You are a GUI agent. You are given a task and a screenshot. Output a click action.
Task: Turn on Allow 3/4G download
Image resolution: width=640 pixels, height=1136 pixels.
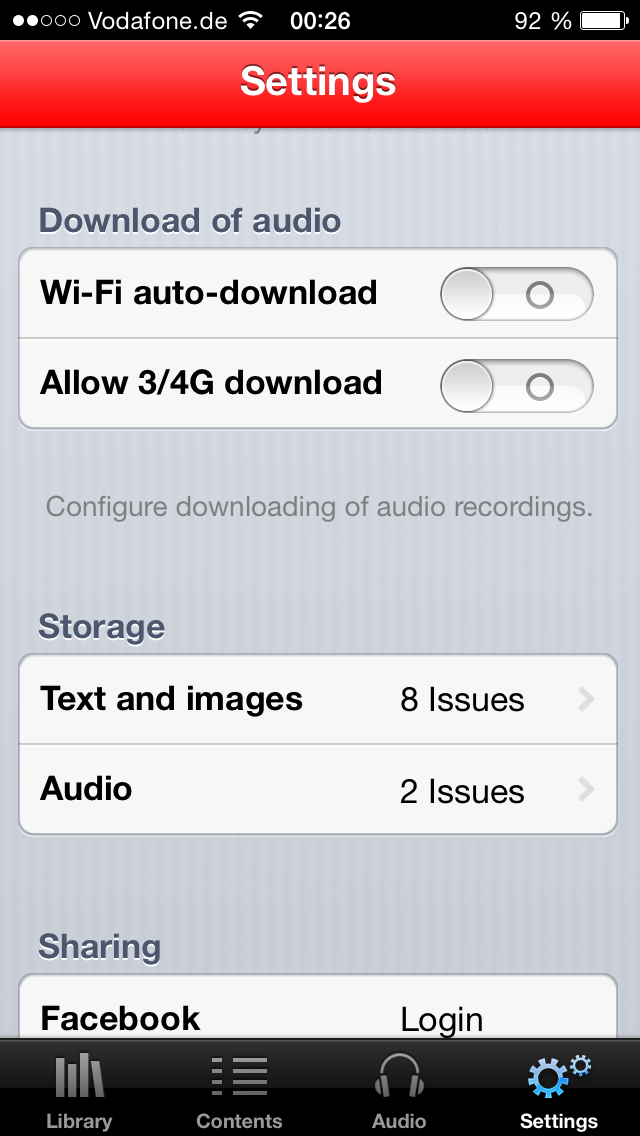tap(516, 385)
